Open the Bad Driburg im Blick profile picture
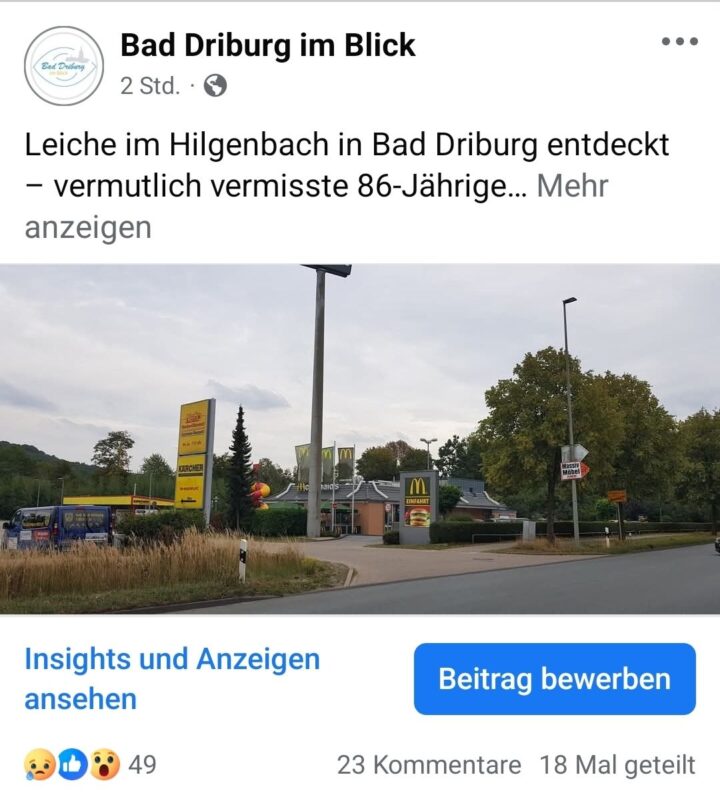The height and width of the screenshot is (803, 720). (64, 66)
